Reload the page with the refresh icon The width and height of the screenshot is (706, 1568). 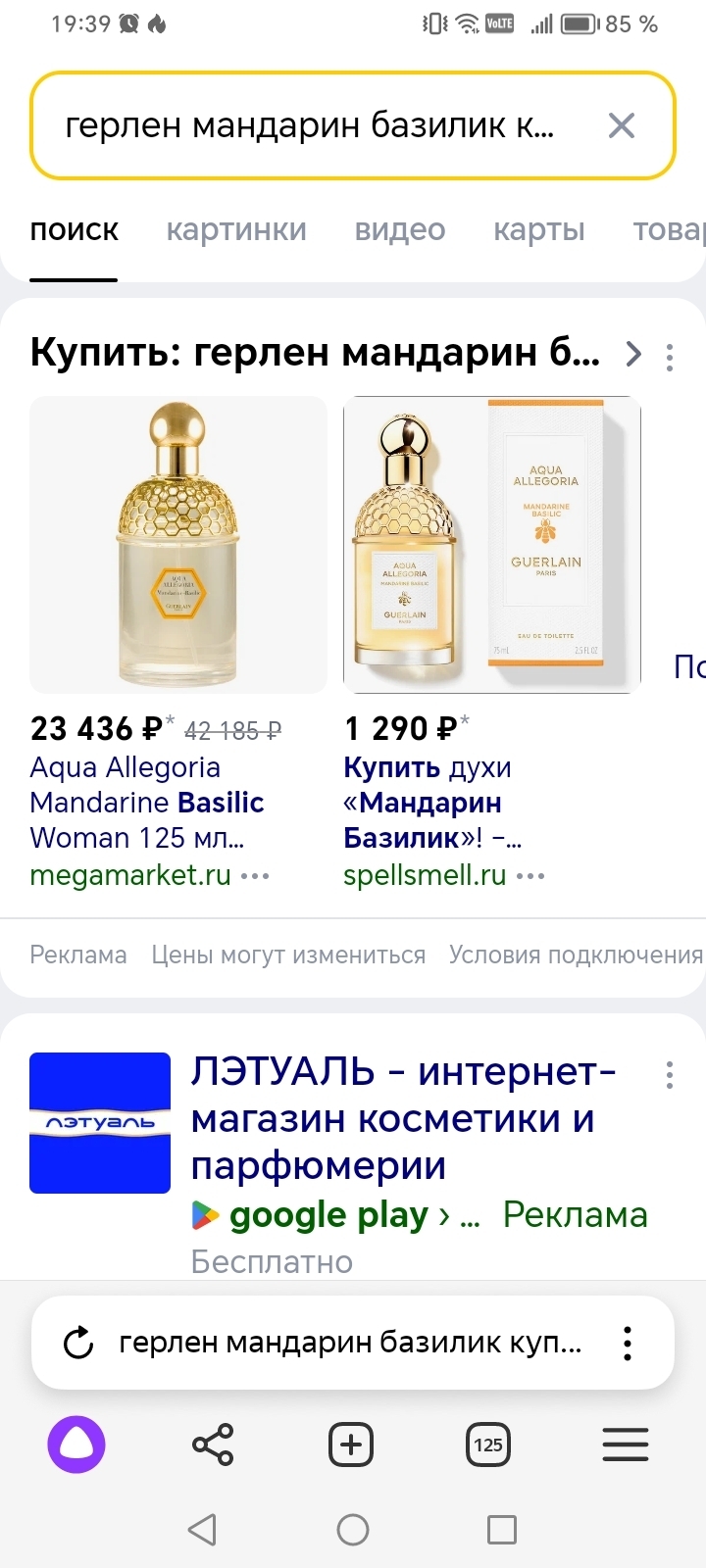[78, 1343]
